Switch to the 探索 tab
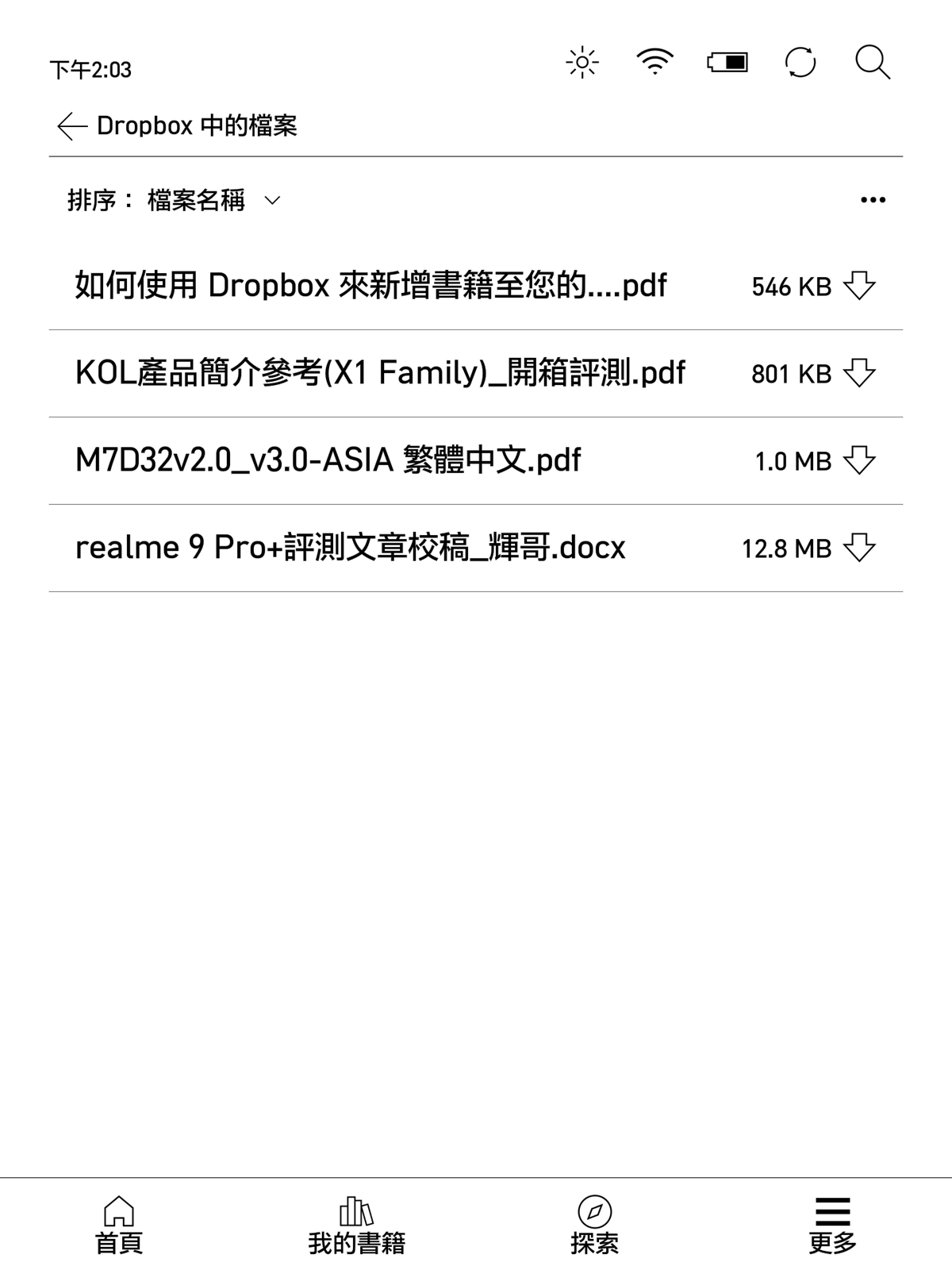This screenshot has height=1270, width=952. point(594,1225)
